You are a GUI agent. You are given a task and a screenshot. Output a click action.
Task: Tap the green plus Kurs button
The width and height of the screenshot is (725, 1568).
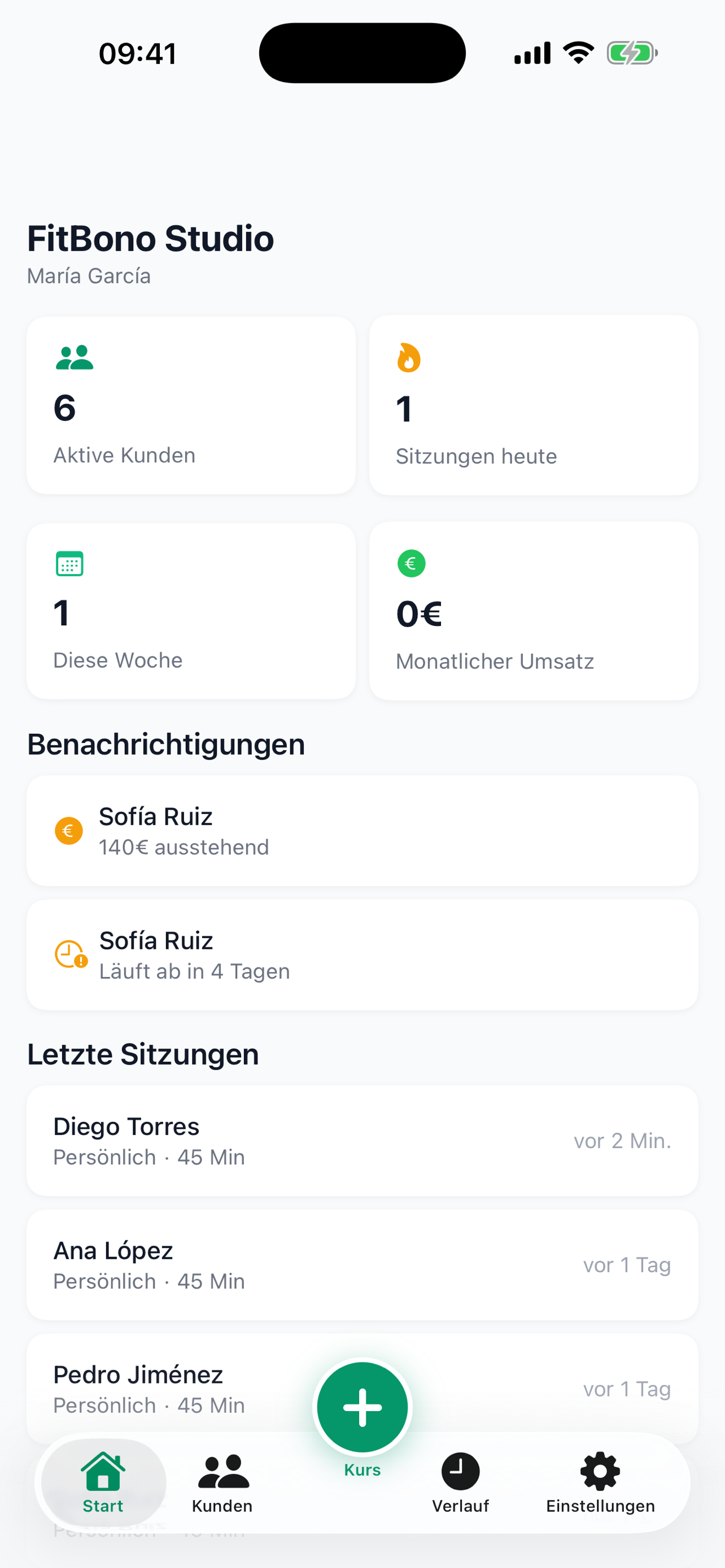pyautogui.click(x=362, y=1407)
